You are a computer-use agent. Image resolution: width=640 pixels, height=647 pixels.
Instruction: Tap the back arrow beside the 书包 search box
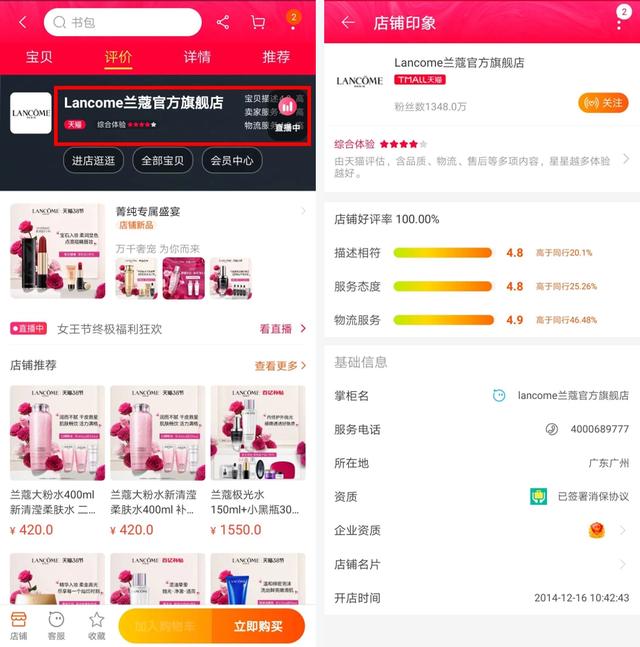22,22
